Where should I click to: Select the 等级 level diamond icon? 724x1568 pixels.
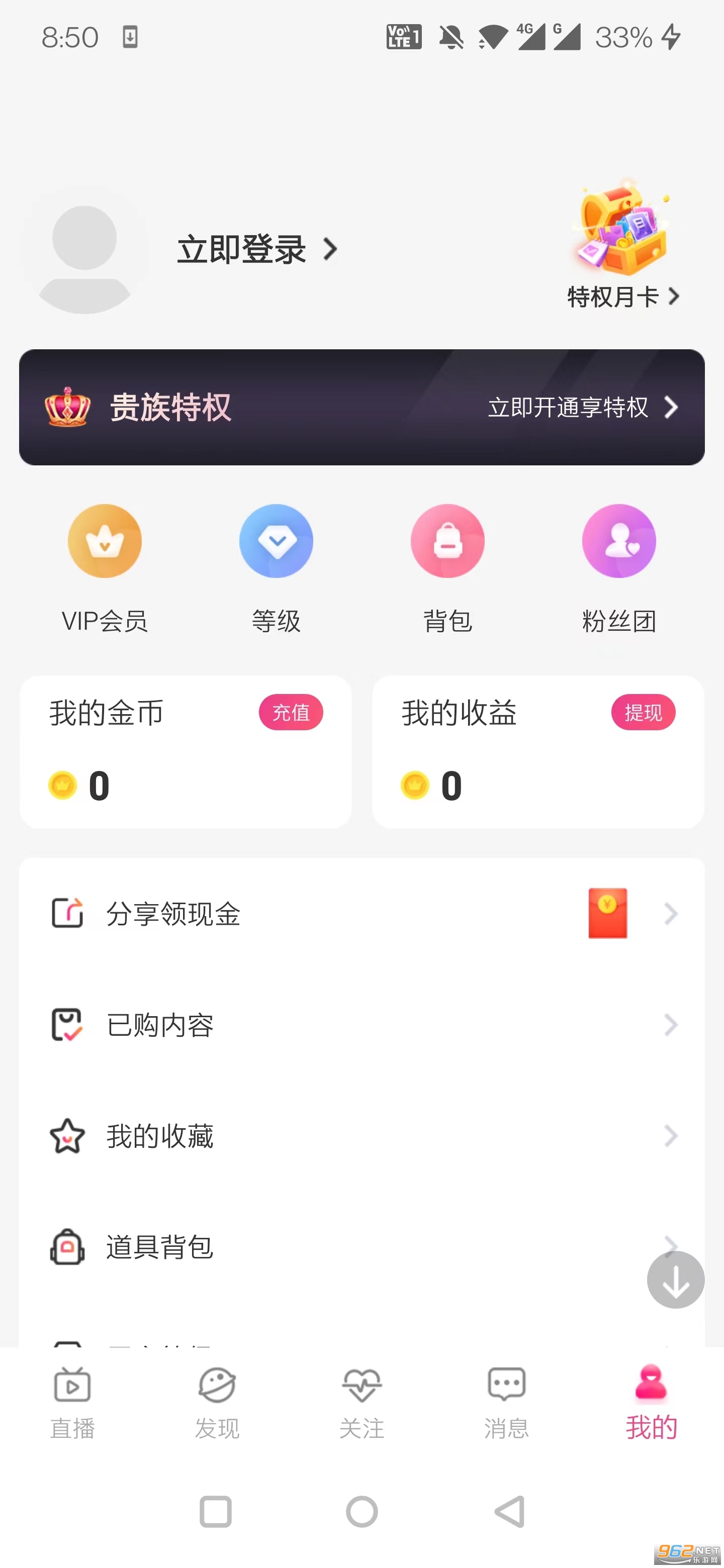point(276,541)
